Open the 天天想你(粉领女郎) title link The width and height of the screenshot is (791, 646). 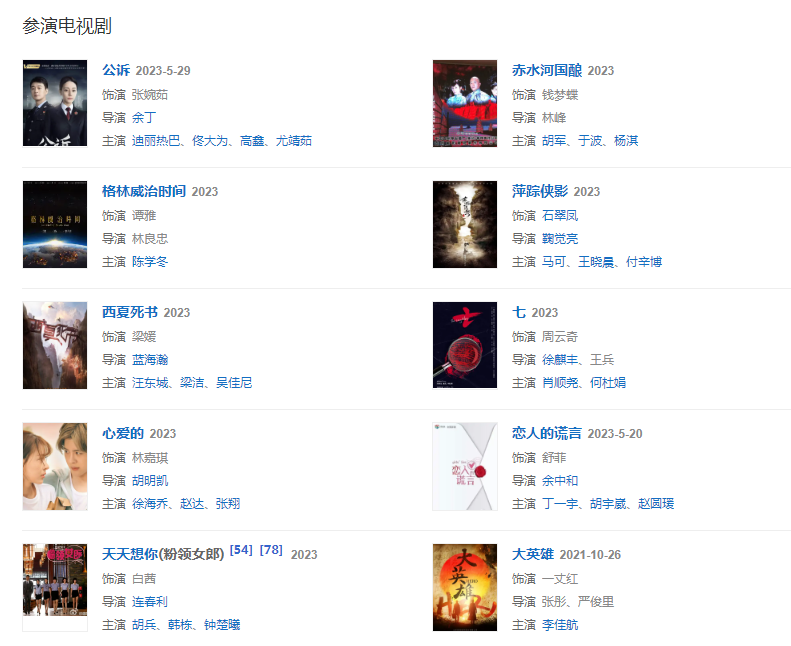[163, 554]
